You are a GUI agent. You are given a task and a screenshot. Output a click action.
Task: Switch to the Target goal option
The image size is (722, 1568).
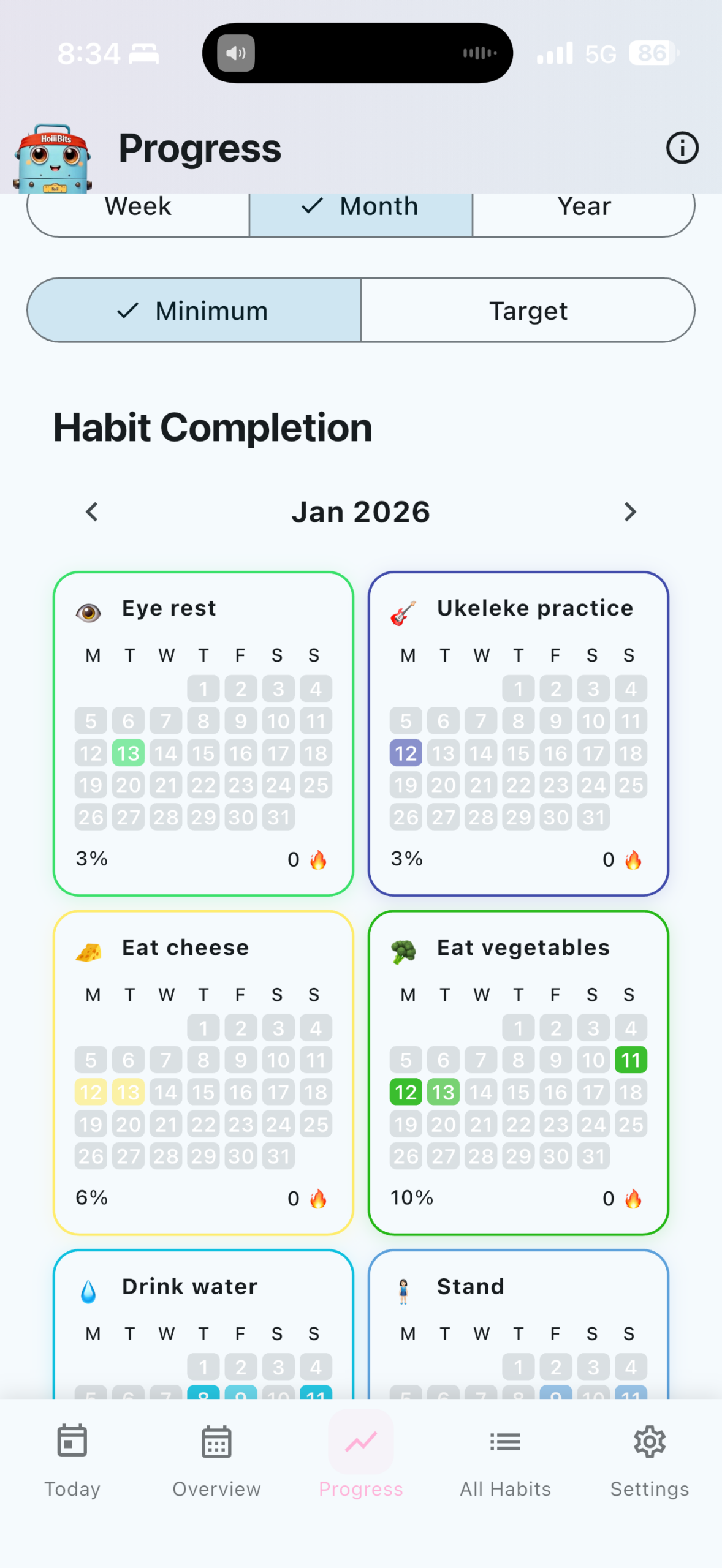[528, 311]
